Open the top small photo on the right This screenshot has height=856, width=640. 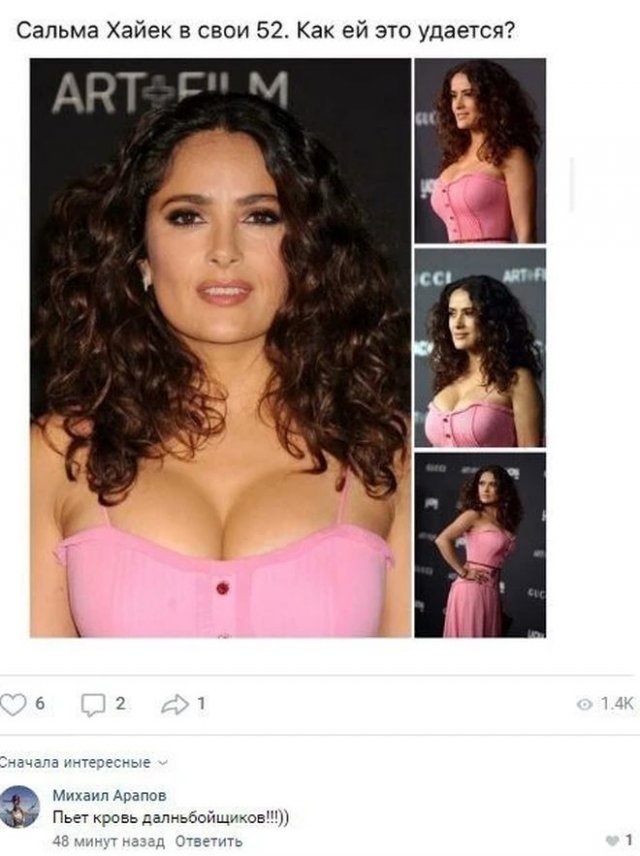pyautogui.click(x=480, y=150)
